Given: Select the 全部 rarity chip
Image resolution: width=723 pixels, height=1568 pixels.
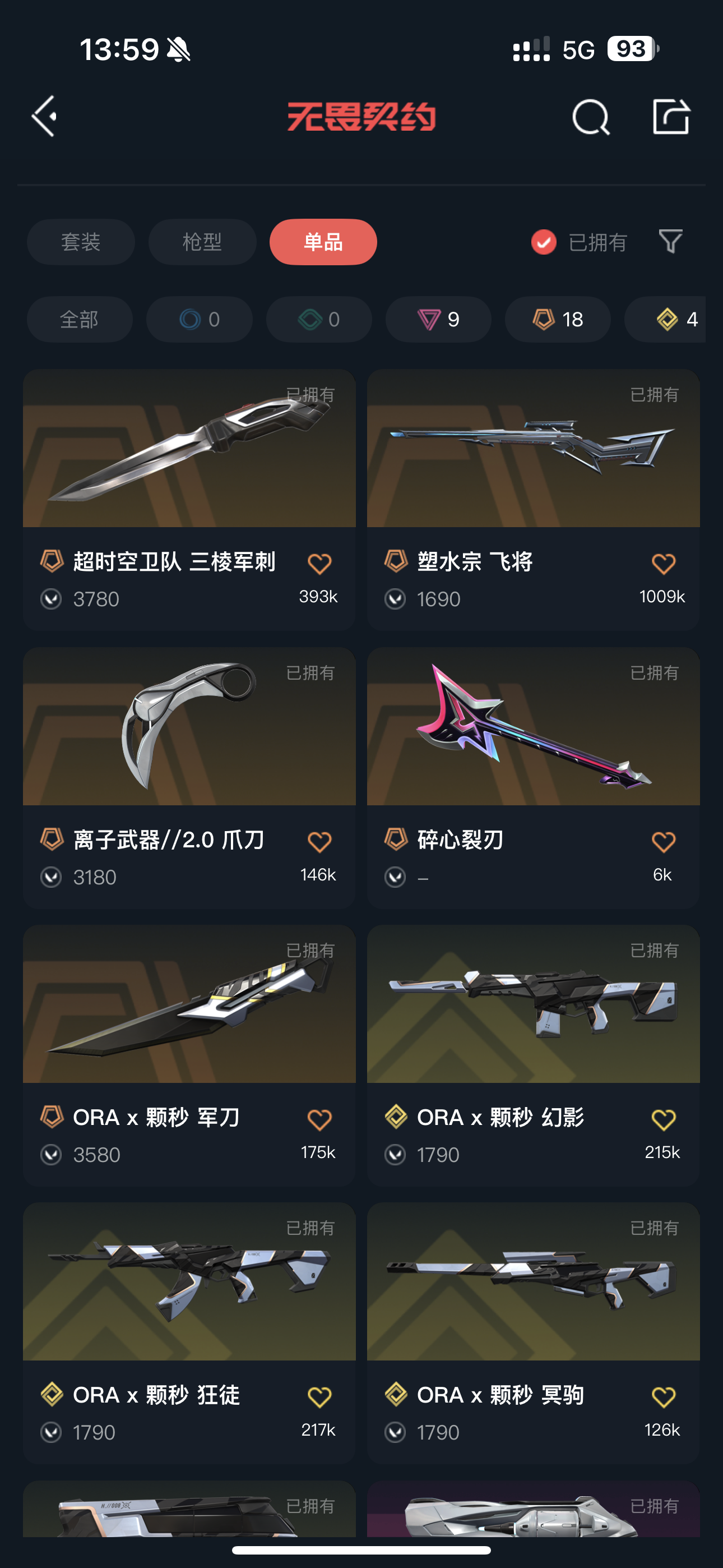Looking at the screenshot, I should tap(80, 320).
